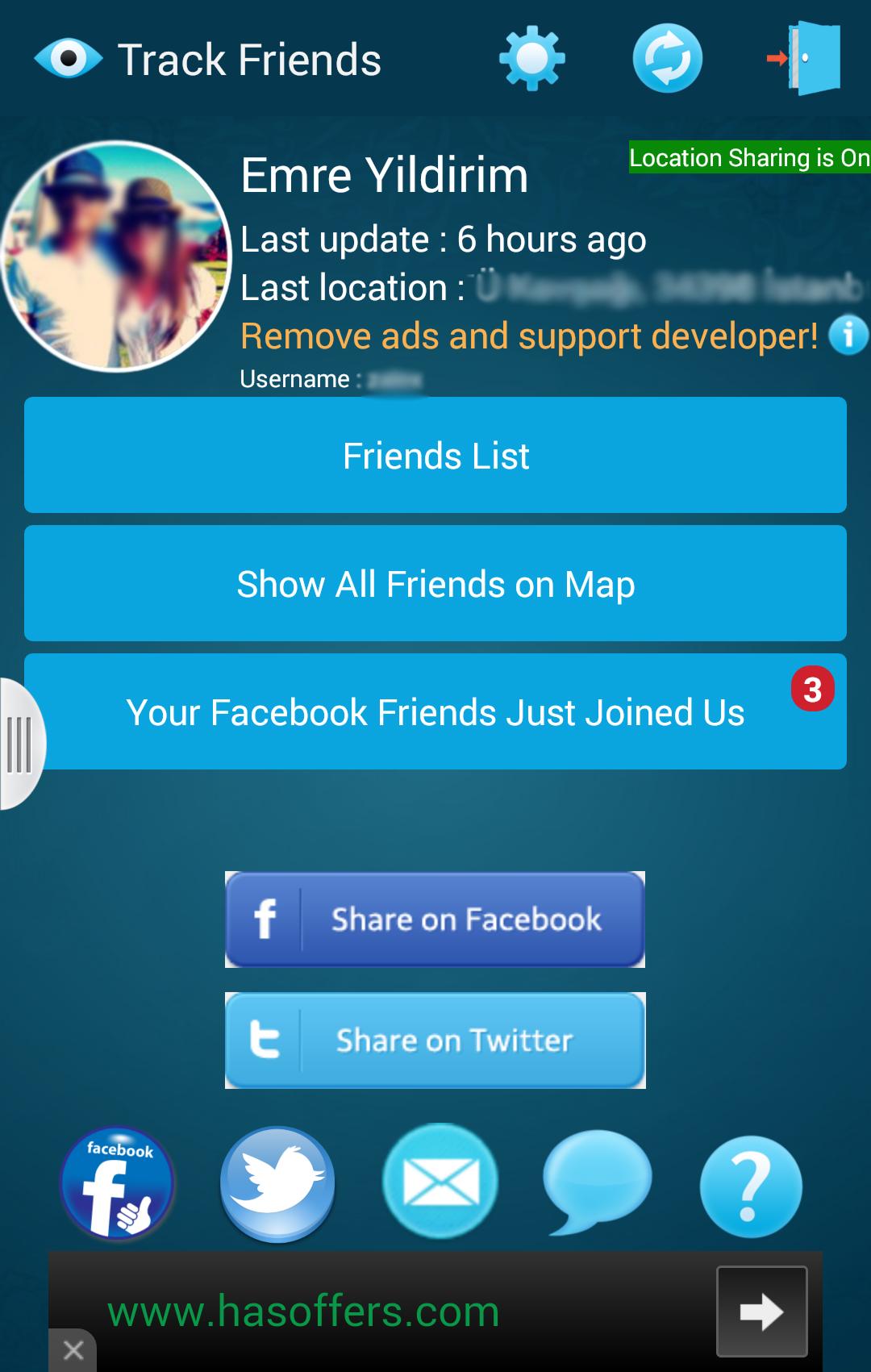Screen dimensions: 871x1372
Task: Send an email via envelope icon
Action: tap(440, 1183)
